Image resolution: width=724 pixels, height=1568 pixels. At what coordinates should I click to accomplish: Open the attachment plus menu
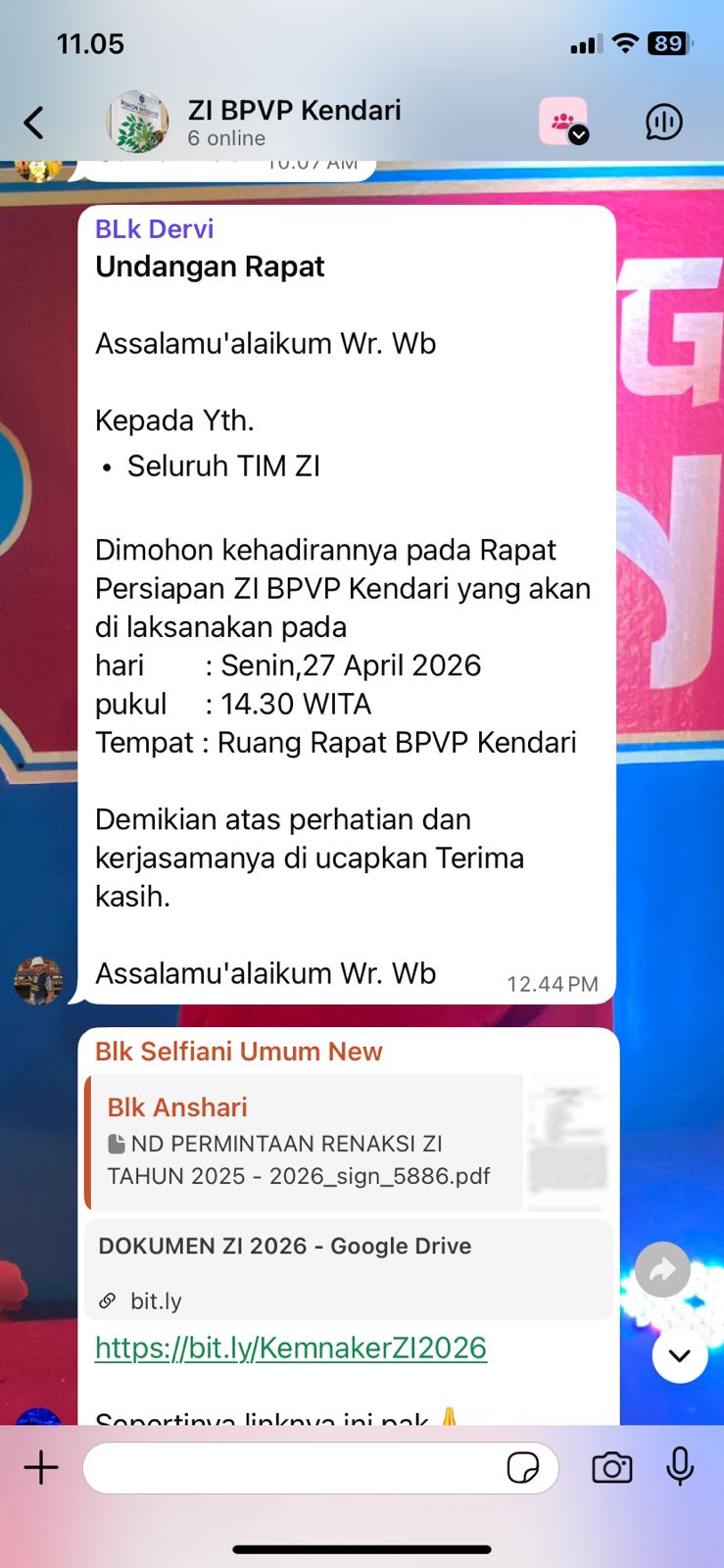click(41, 1467)
